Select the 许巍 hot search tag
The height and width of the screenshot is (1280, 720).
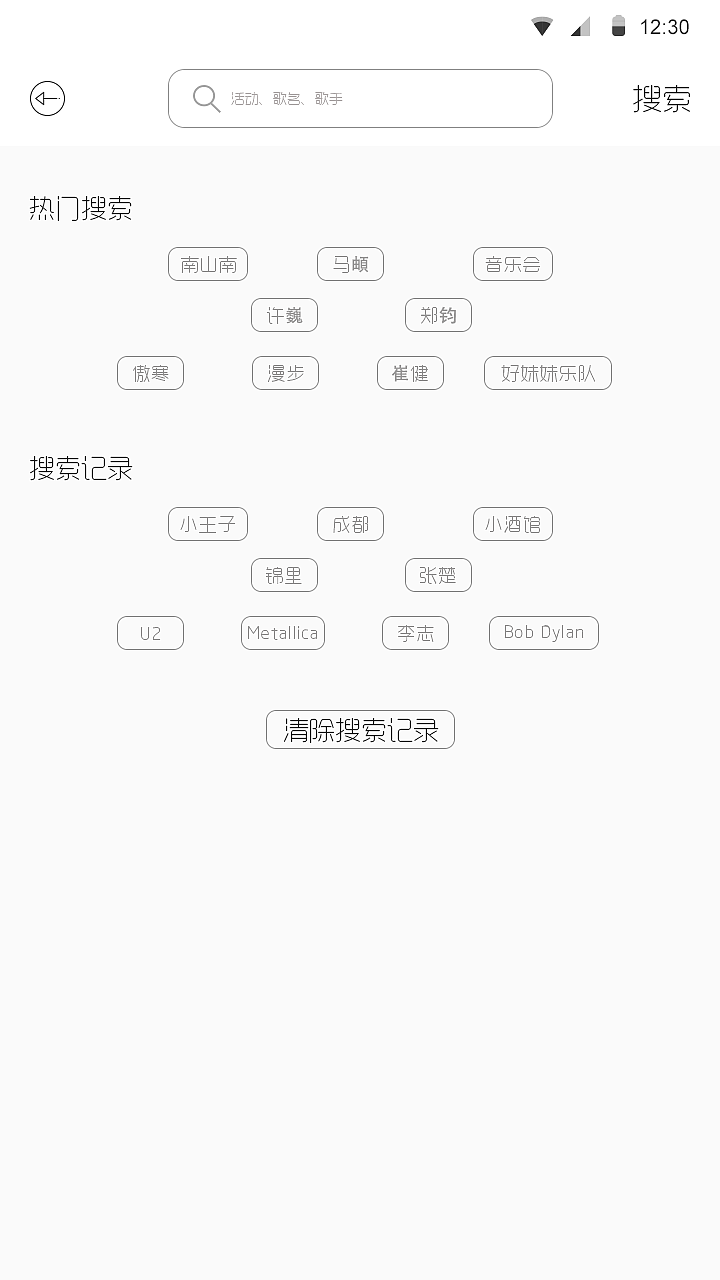(284, 314)
